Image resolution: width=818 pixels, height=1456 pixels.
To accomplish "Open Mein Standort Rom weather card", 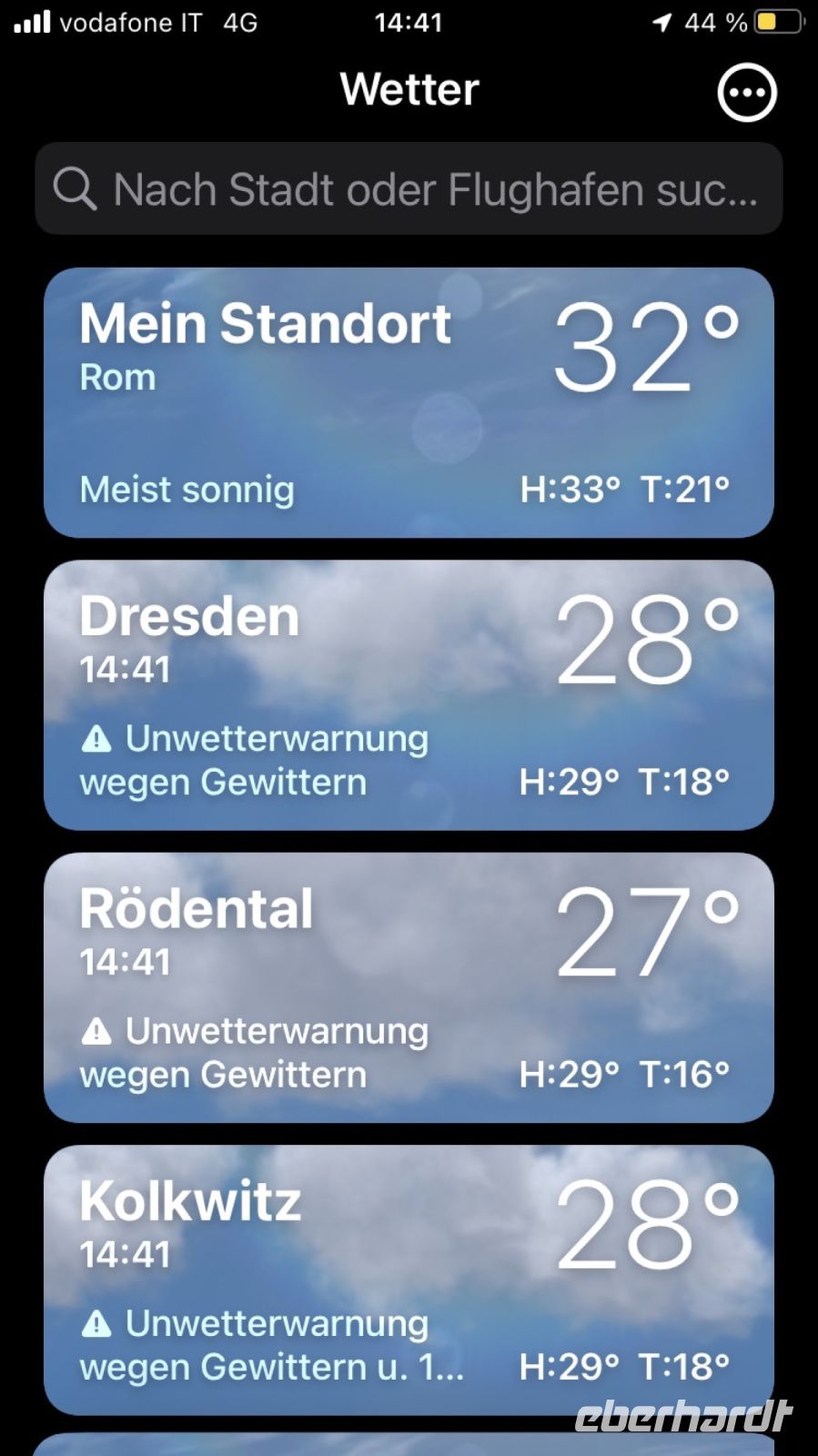I will 409,402.
